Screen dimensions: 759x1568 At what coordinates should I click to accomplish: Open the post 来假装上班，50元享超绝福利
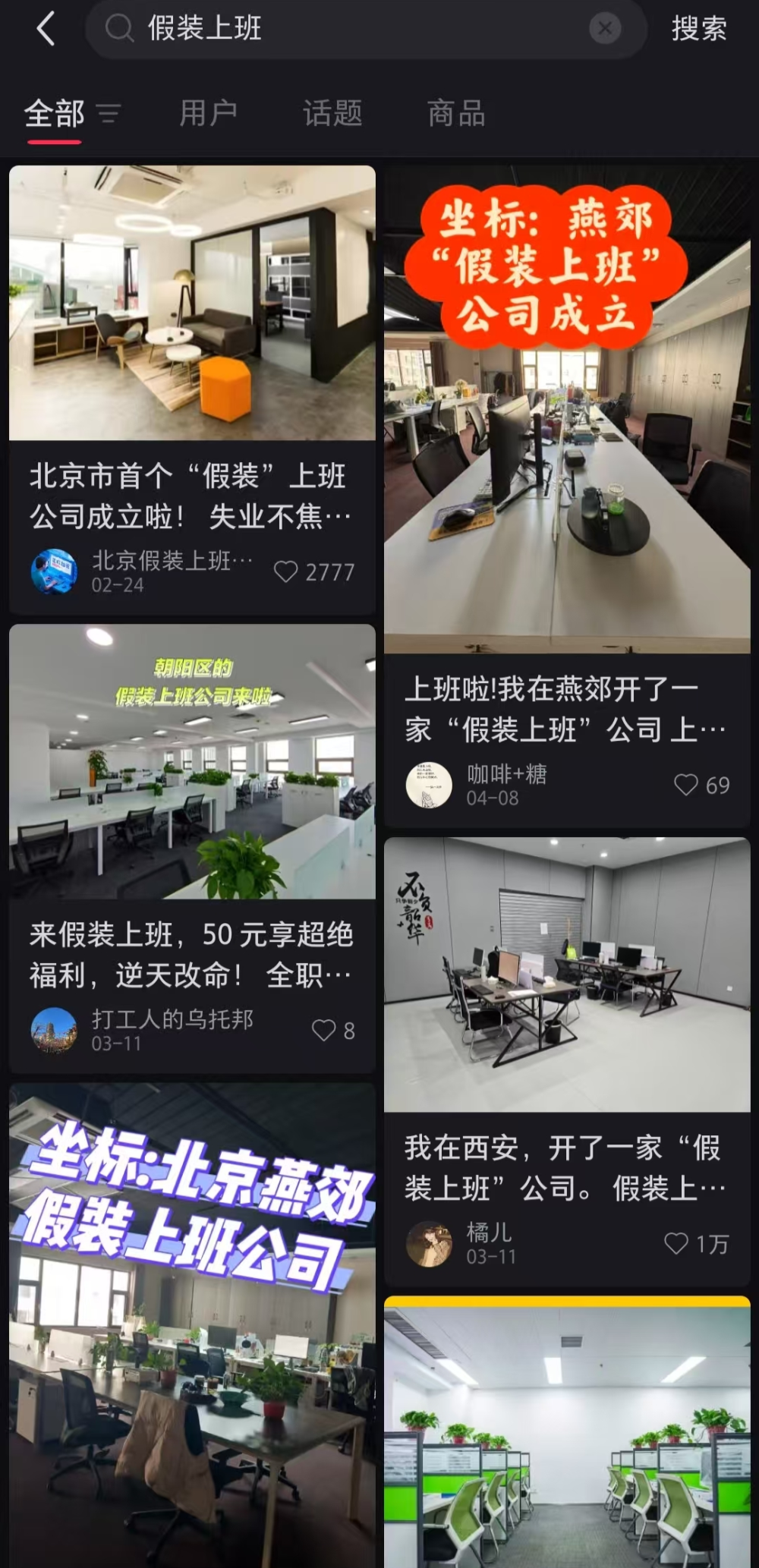192,763
